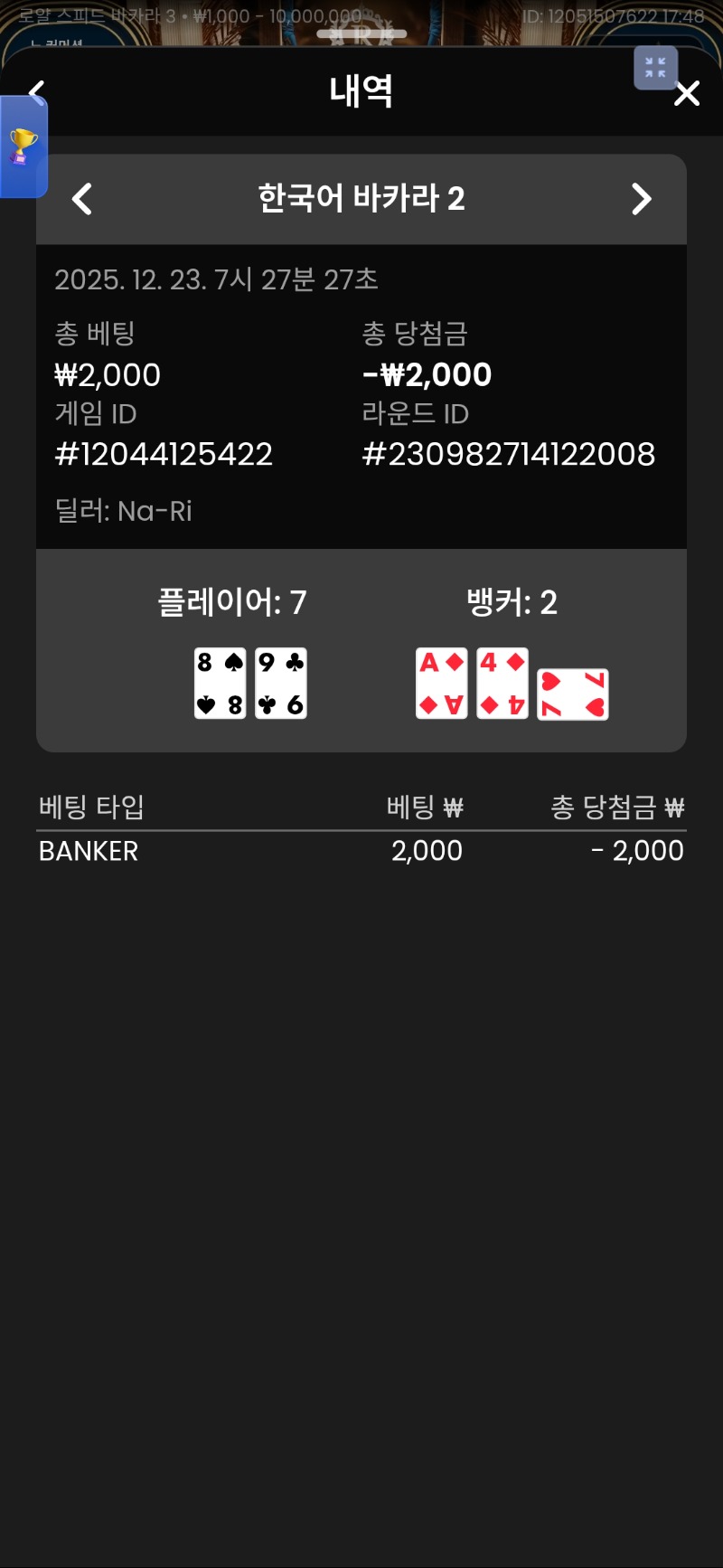Show the next game history record
Screen dimensions: 723x1568
coord(641,199)
